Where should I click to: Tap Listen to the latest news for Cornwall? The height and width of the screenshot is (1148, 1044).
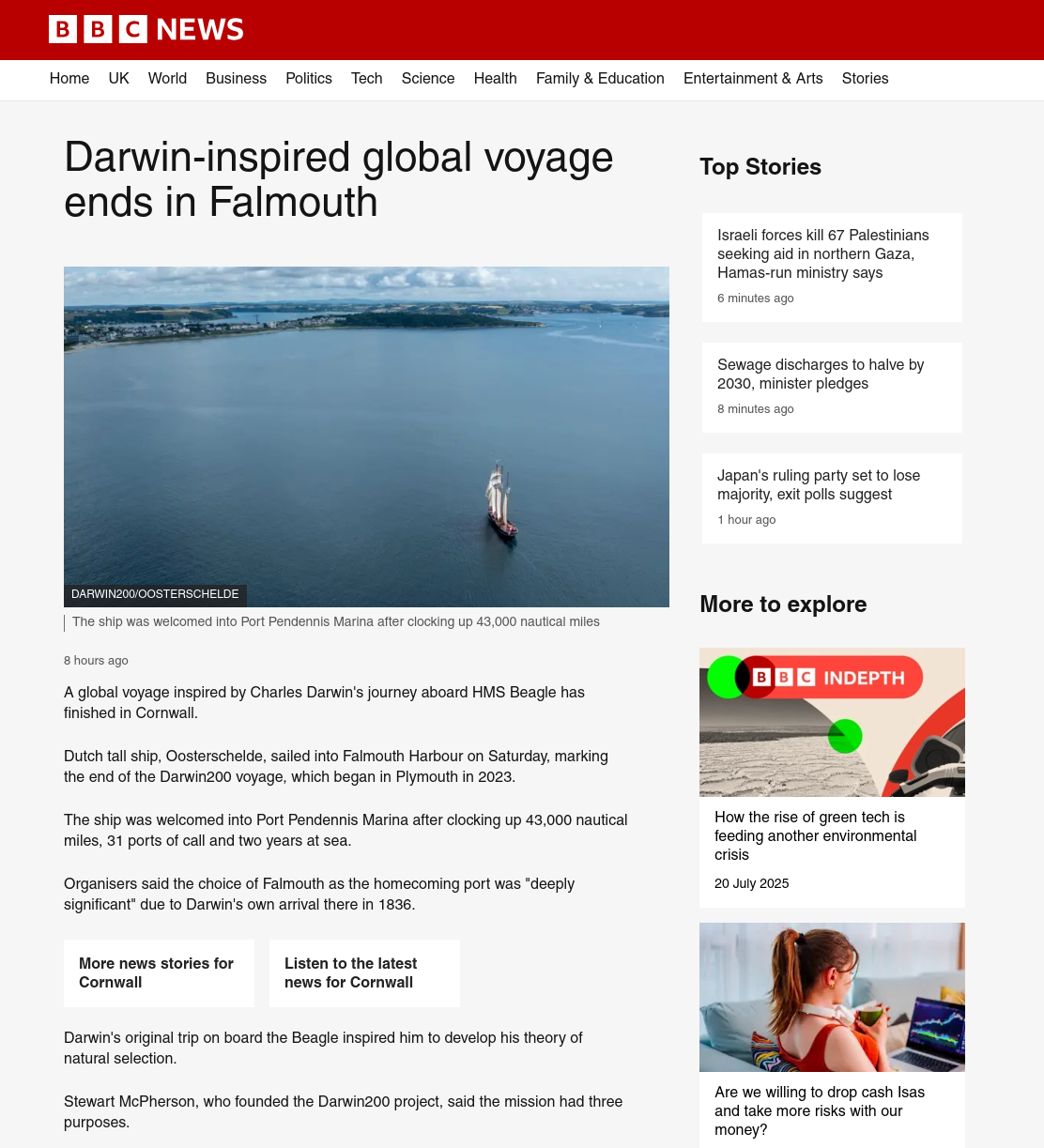point(364,973)
